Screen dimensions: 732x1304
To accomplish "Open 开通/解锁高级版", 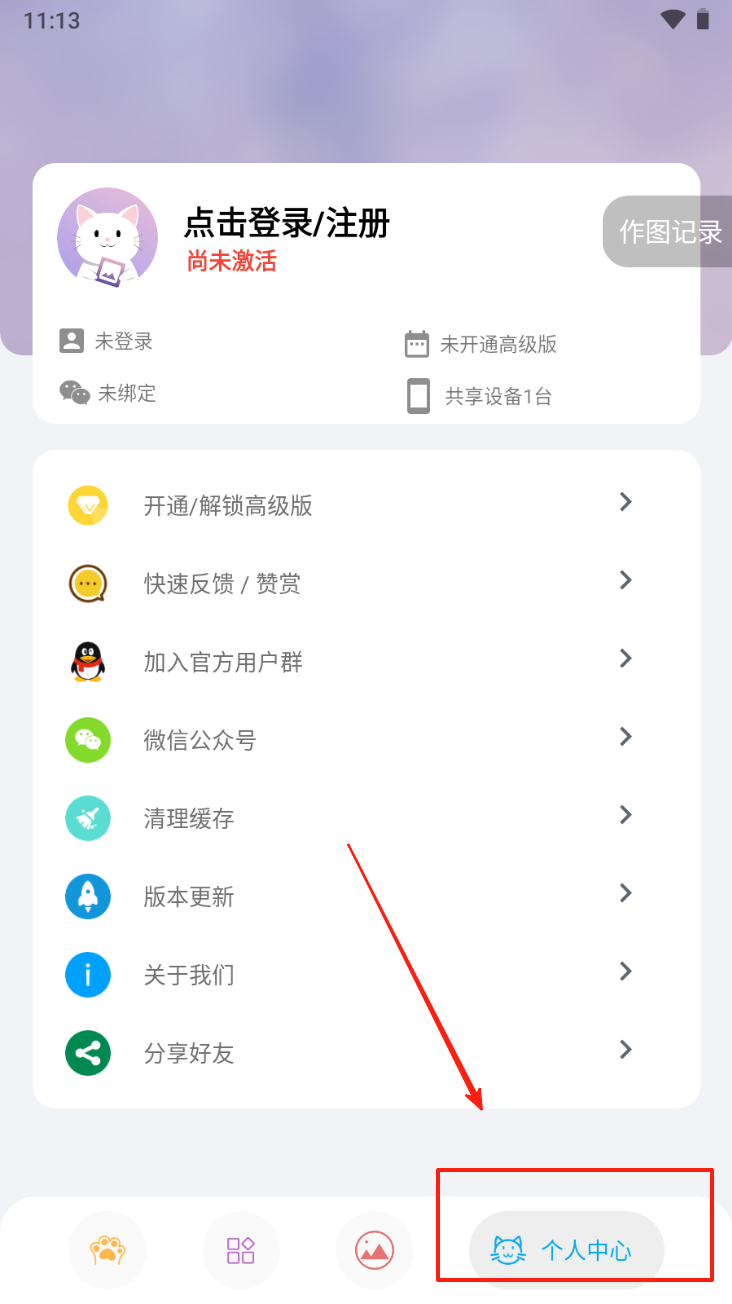I will tap(366, 505).
